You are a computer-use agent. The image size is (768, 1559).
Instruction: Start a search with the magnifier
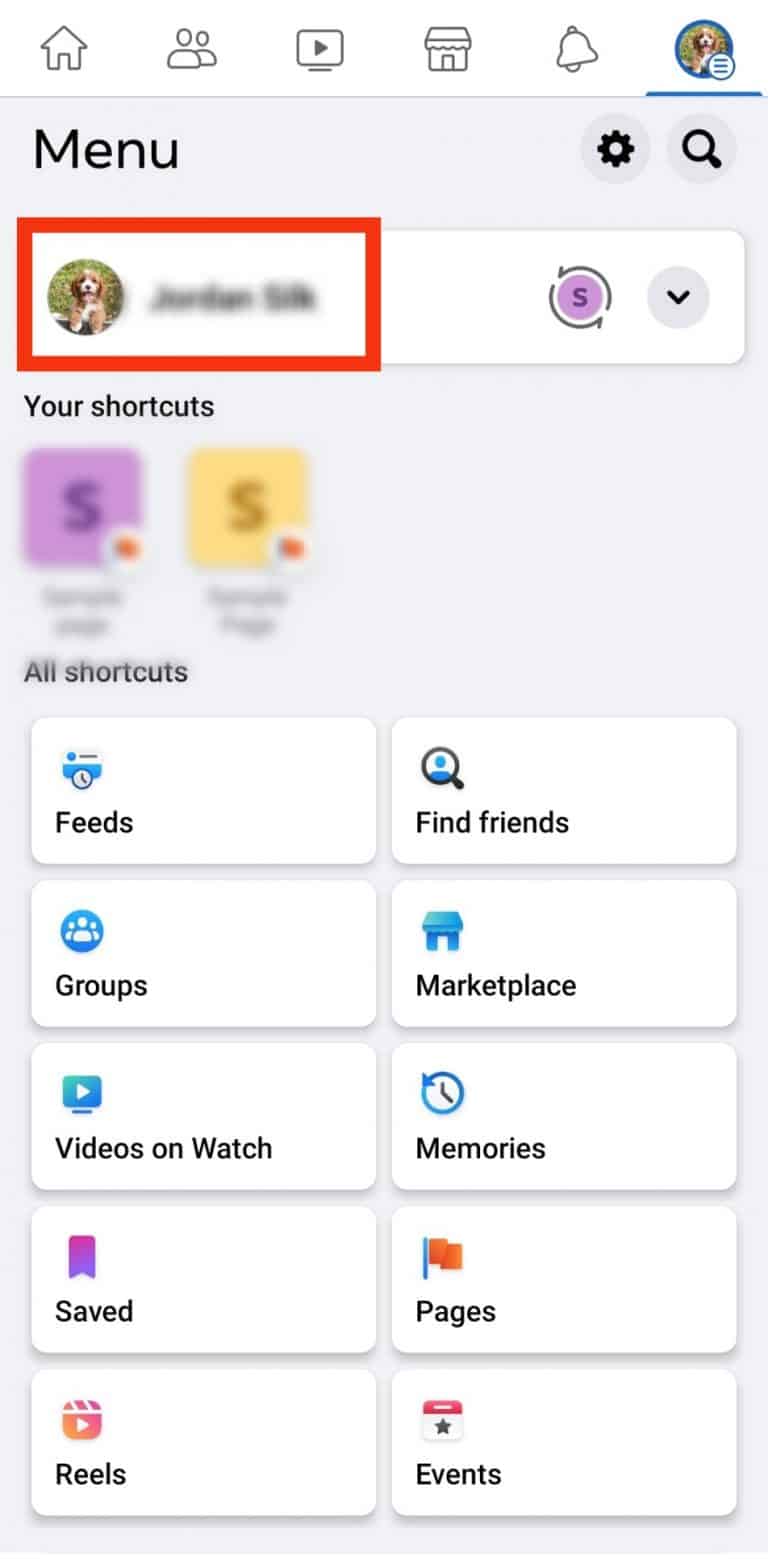pos(701,149)
